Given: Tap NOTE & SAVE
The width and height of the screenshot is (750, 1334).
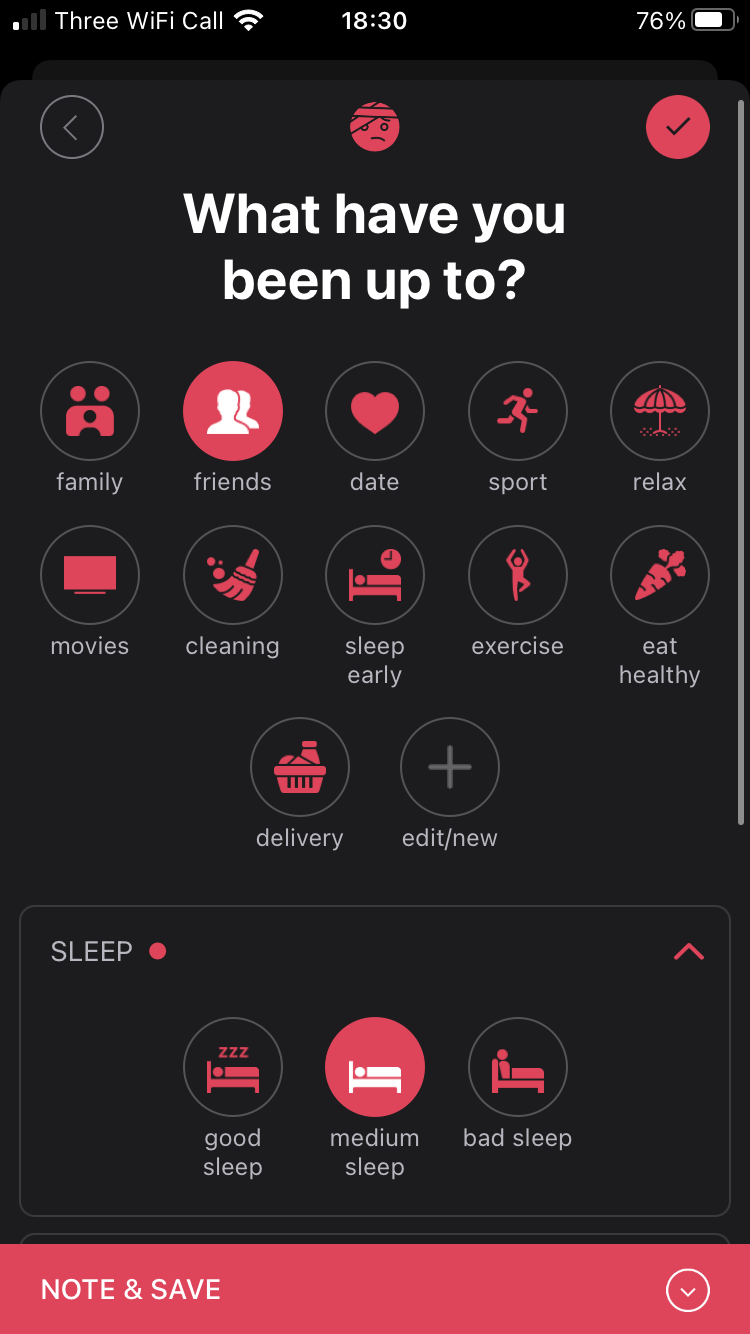Looking at the screenshot, I should tap(375, 1289).
